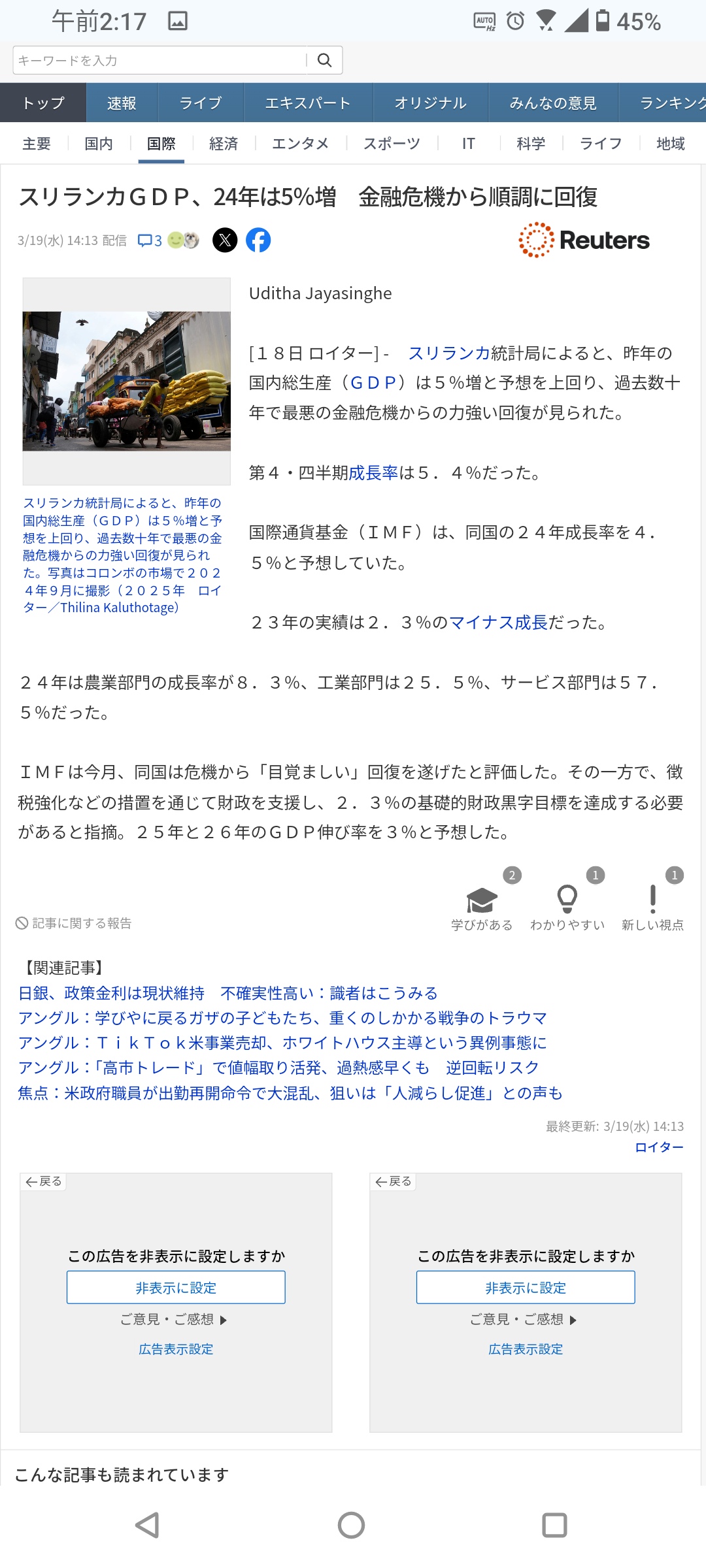Viewport: 706px width, 1568px height.
Task: Select the 経済 category
Action: coord(224,143)
